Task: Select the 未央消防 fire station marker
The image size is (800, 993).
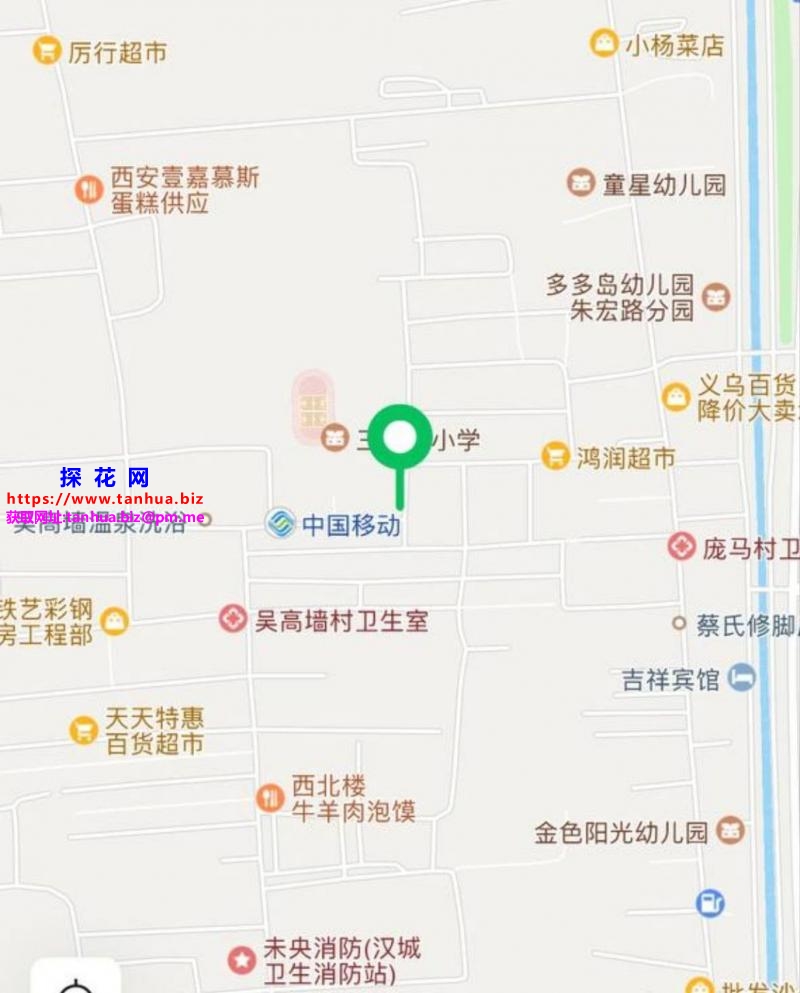Action: 241,960
